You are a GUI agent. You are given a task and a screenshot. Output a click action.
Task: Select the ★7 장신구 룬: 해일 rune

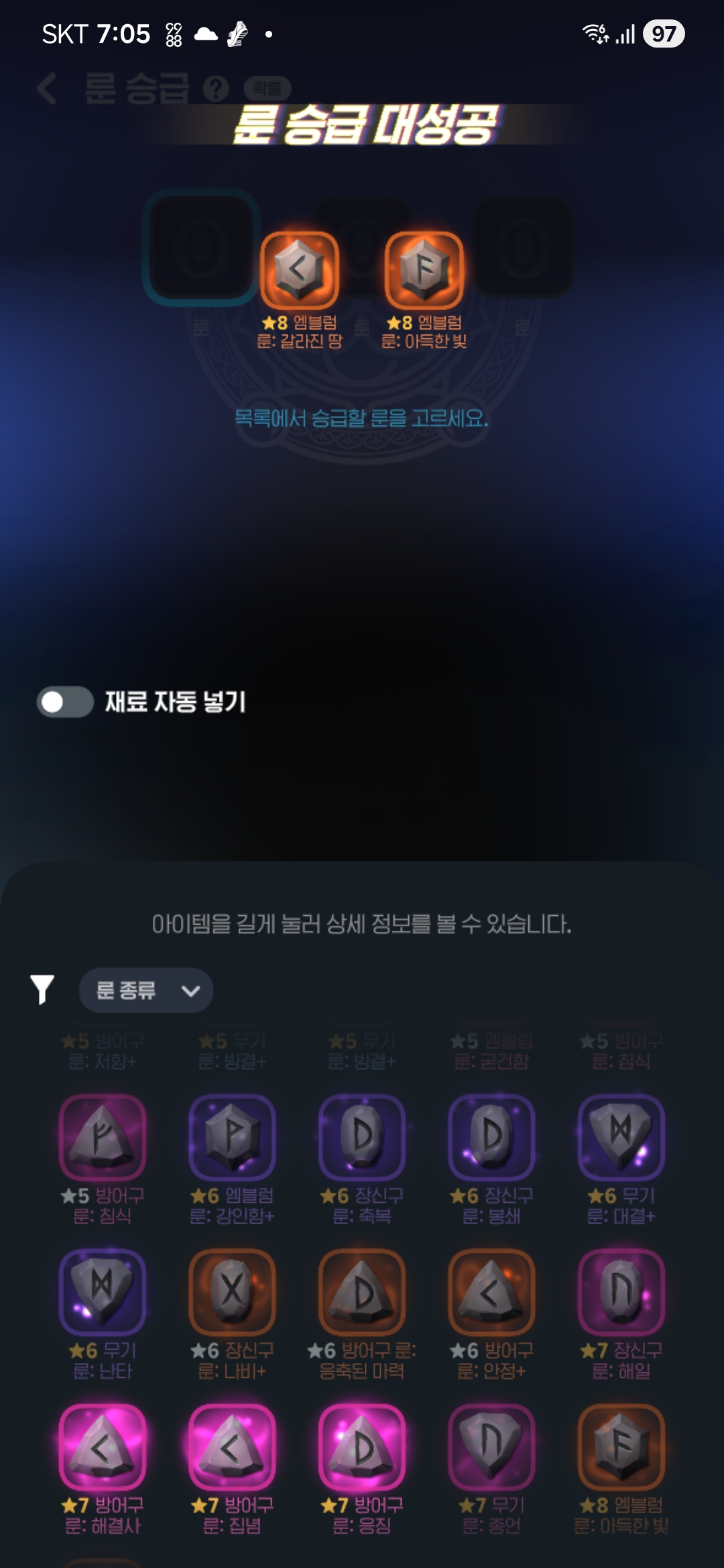(x=621, y=1291)
